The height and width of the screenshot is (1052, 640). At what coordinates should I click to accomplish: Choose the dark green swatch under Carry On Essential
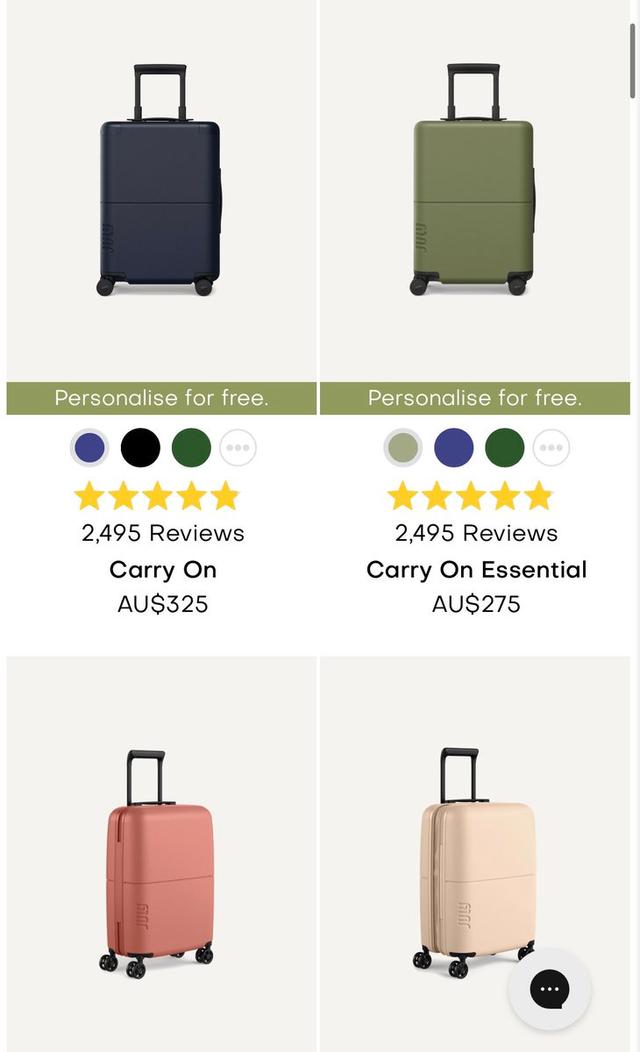point(504,448)
